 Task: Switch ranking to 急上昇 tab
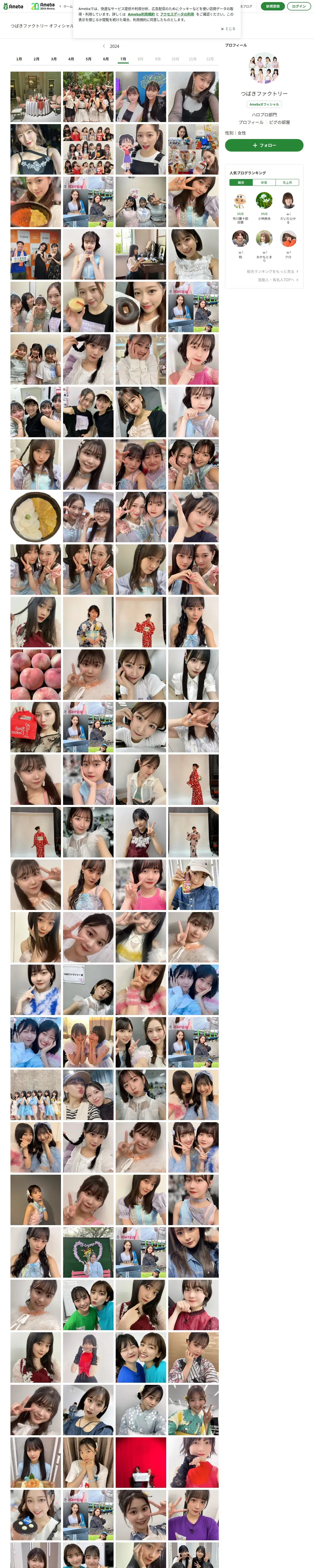287,183
